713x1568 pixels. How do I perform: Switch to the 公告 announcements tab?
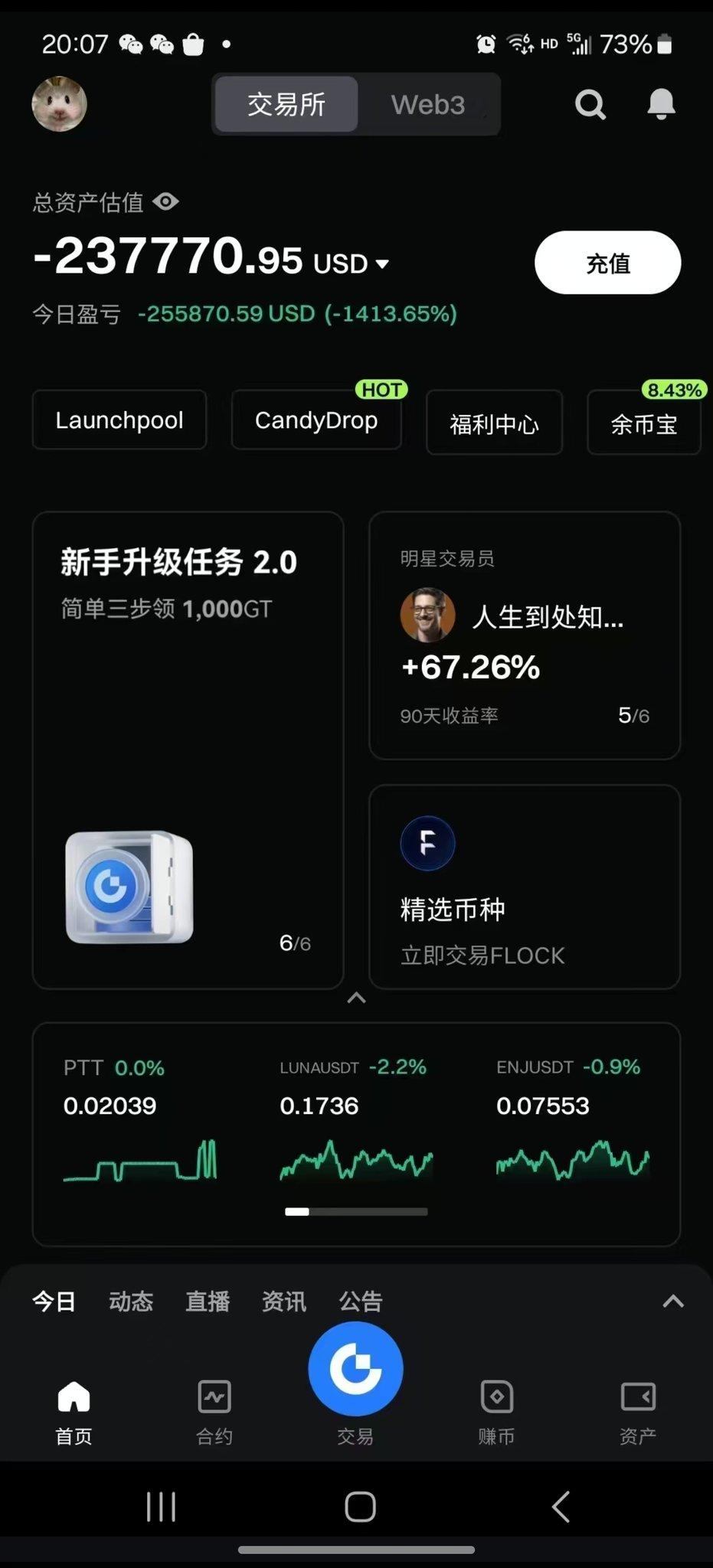coord(360,1301)
